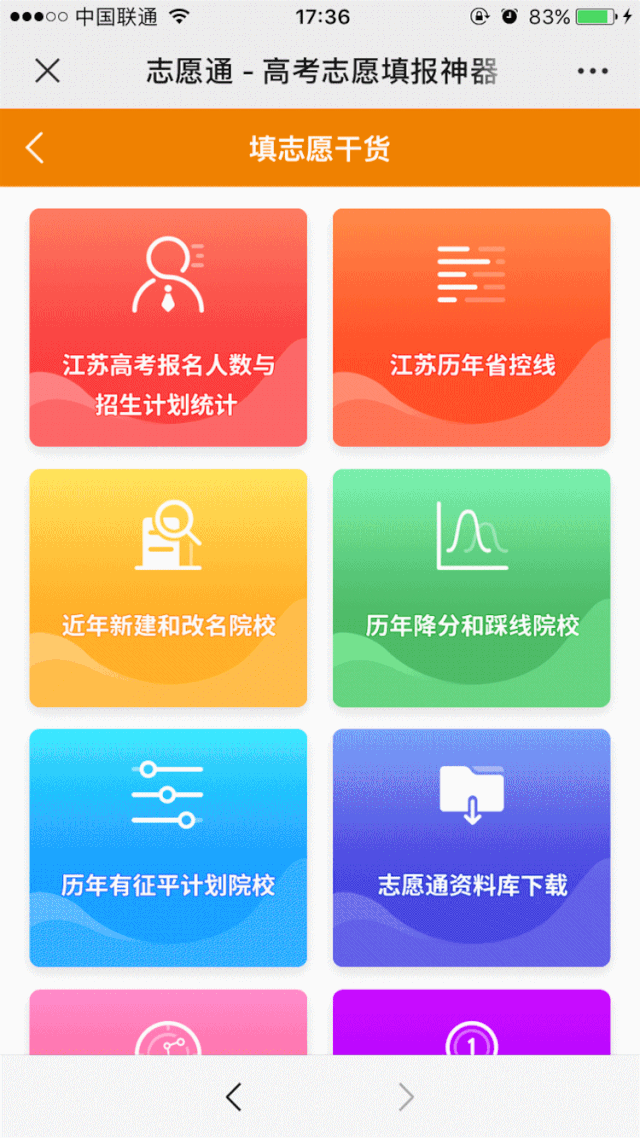Open 江苏高考报名人数与招生计划统计 card
Screen dimensions: 640x1138
[168, 327]
